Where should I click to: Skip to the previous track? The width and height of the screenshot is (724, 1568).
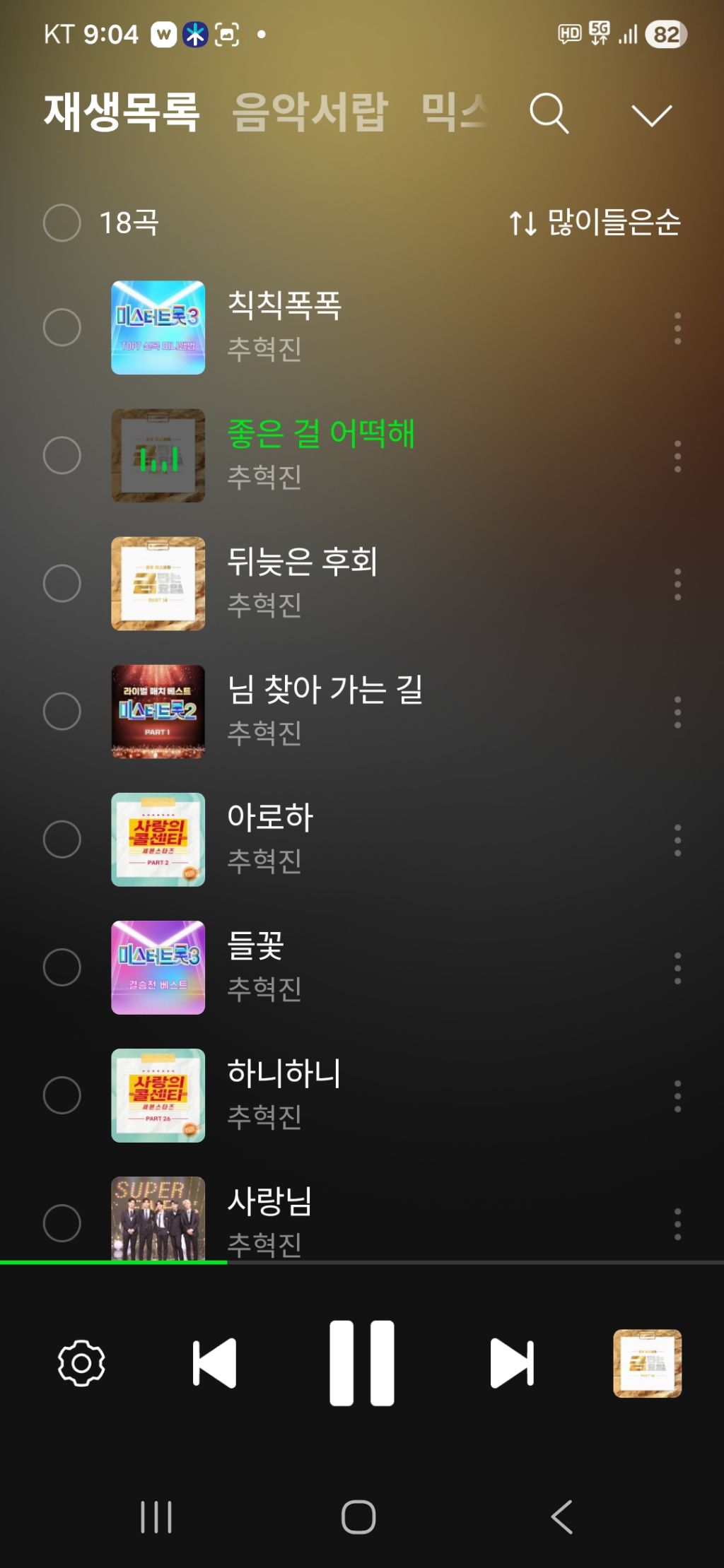click(215, 1363)
